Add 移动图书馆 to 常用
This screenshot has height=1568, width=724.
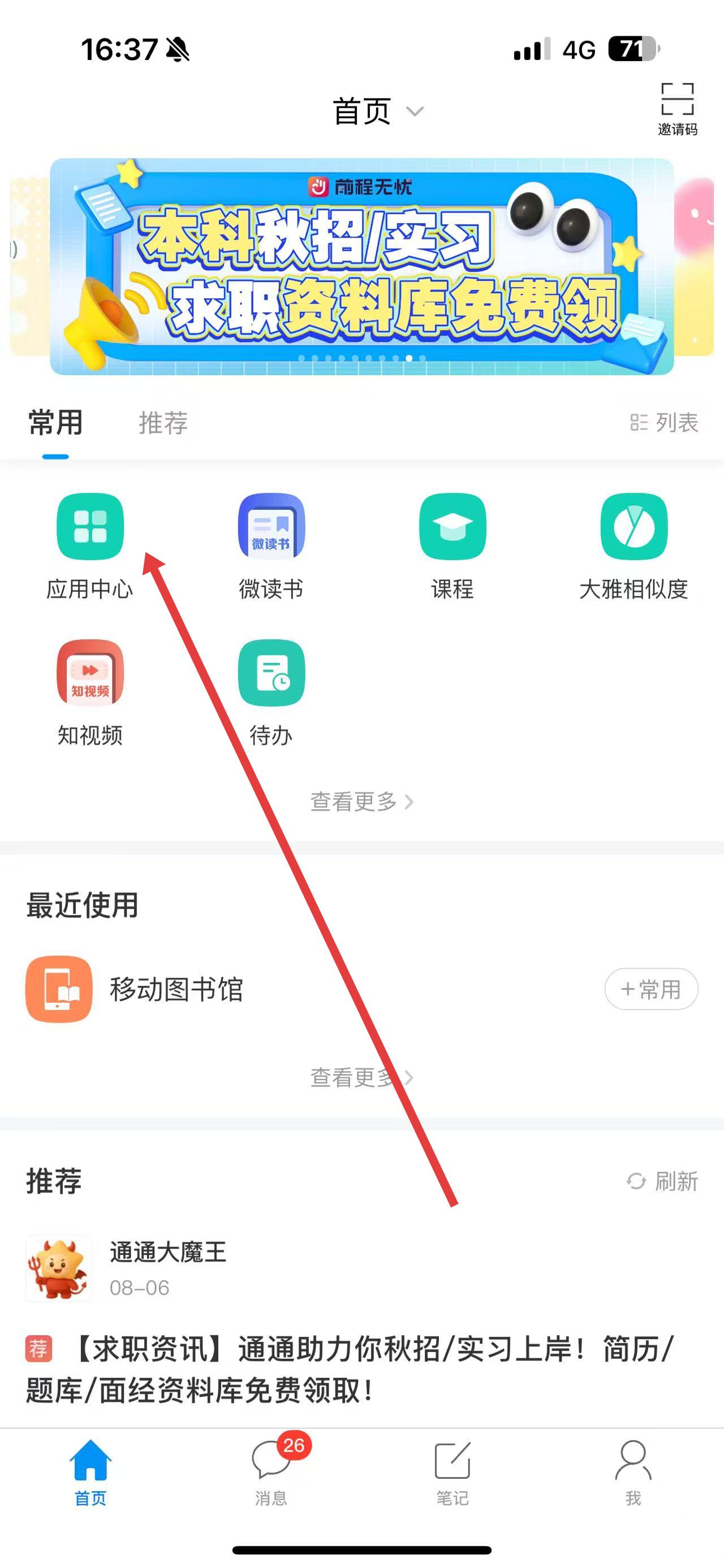(650, 989)
